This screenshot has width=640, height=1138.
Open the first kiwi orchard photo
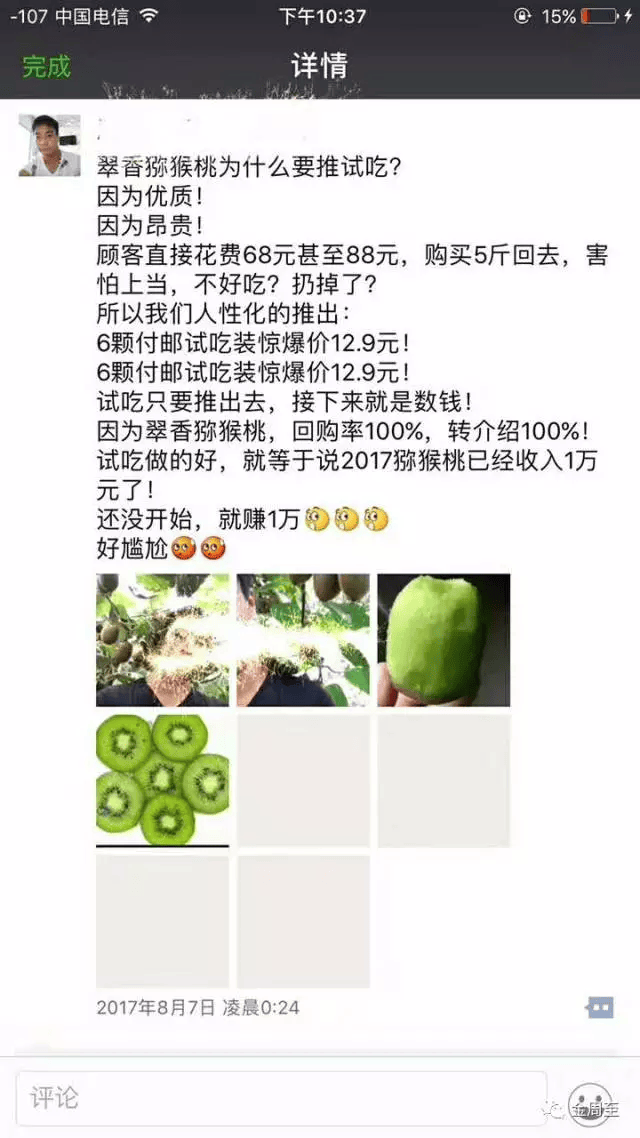(x=163, y=640)
